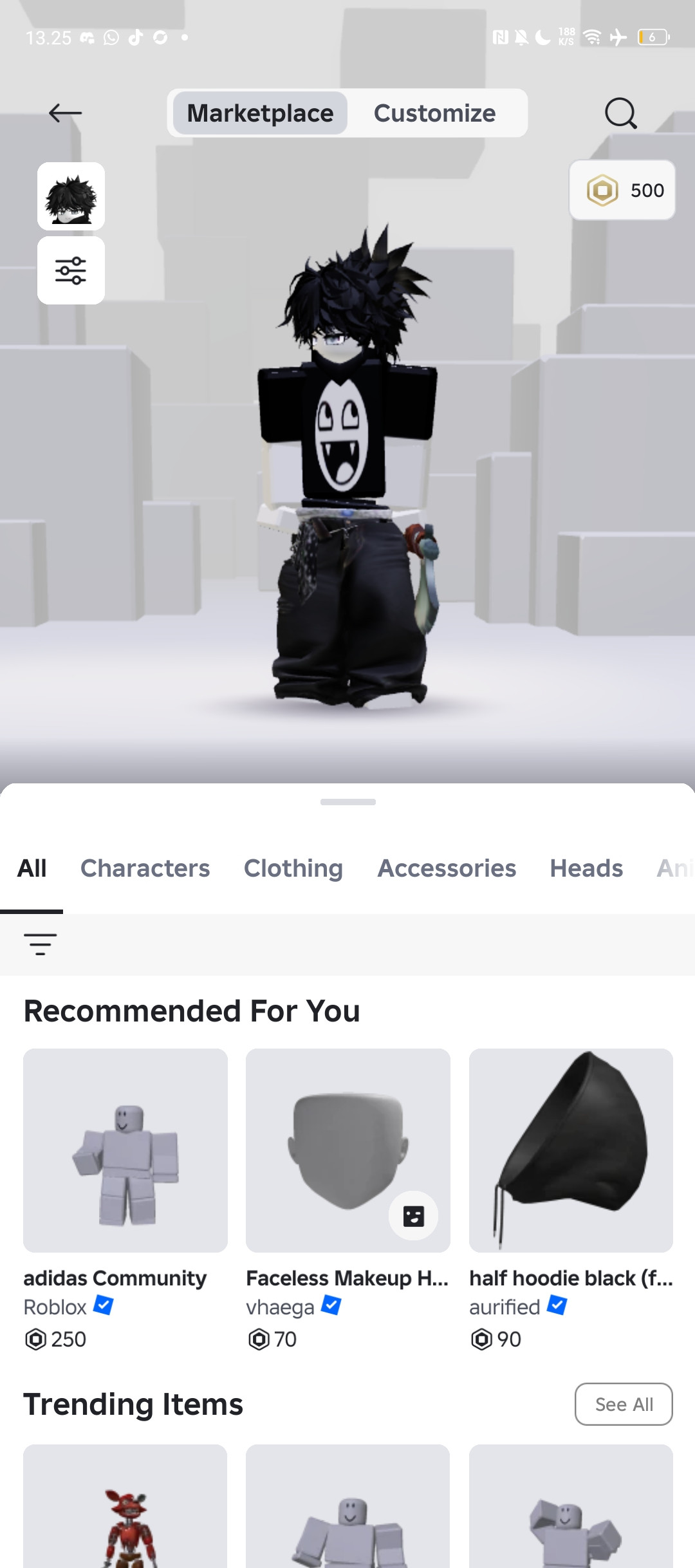695x1568 pixels.
Task: Open the search magnifier
Action: coord(620,113)
